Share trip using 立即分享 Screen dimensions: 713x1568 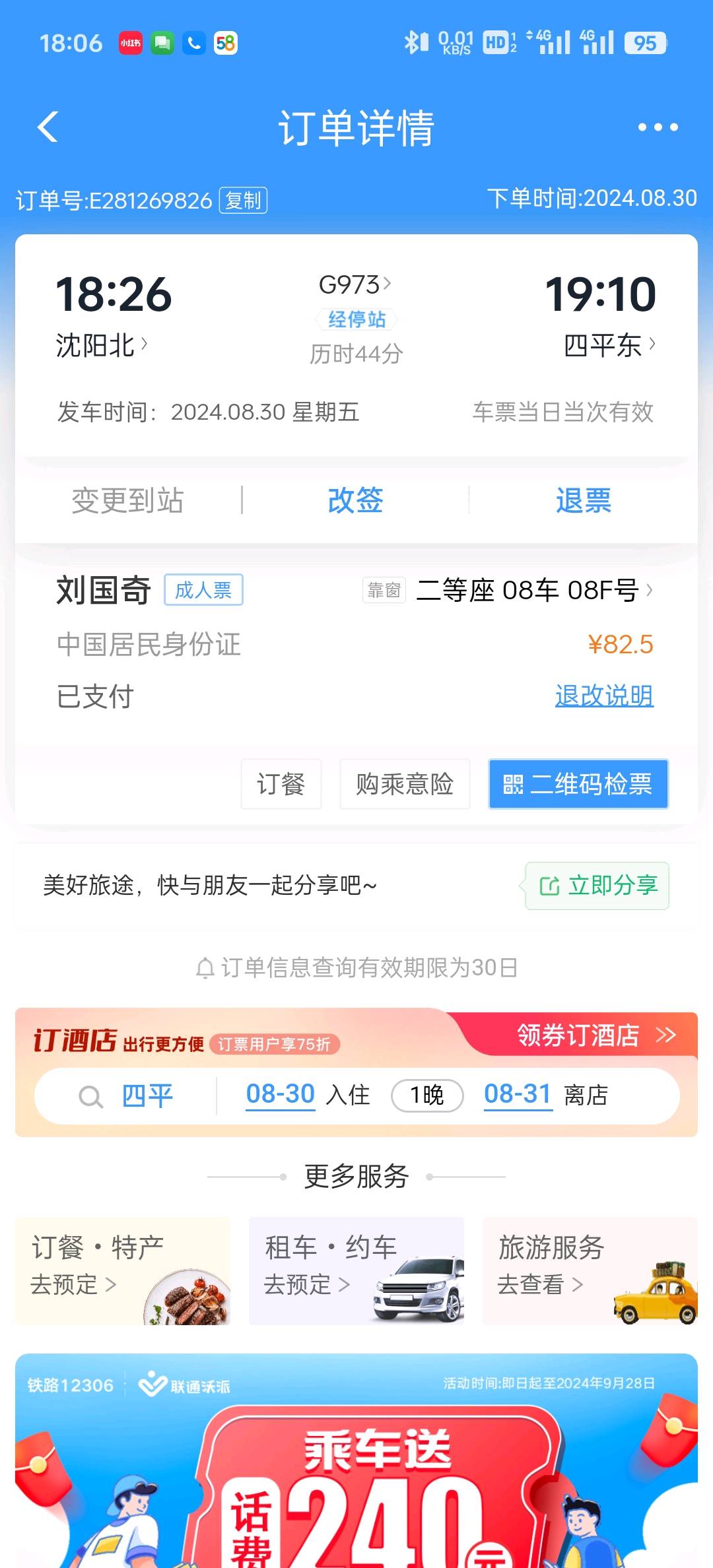[x=597, y=886]
